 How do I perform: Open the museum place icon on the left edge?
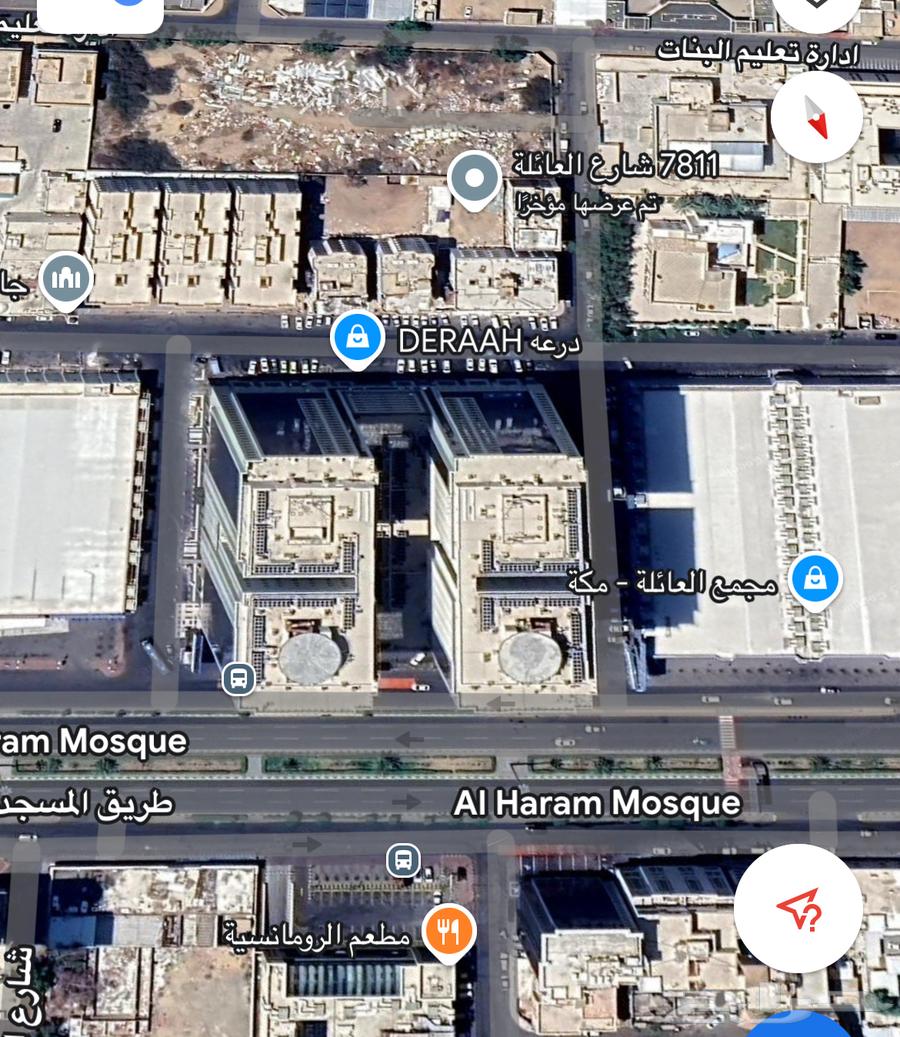(66, 279)
